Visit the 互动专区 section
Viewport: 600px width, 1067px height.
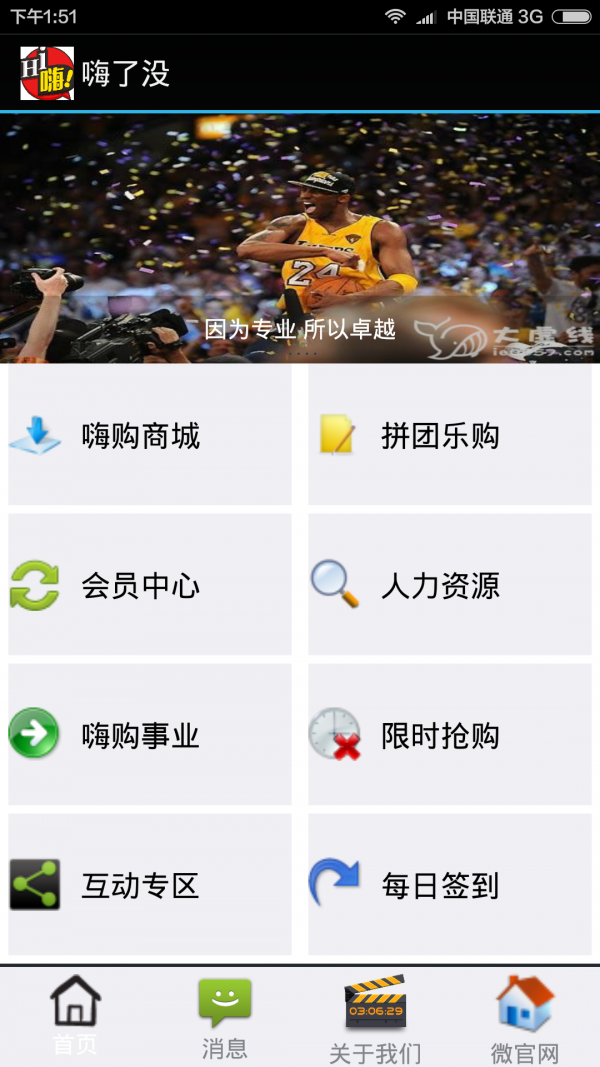pyautogui.click(x=150, y=886)
